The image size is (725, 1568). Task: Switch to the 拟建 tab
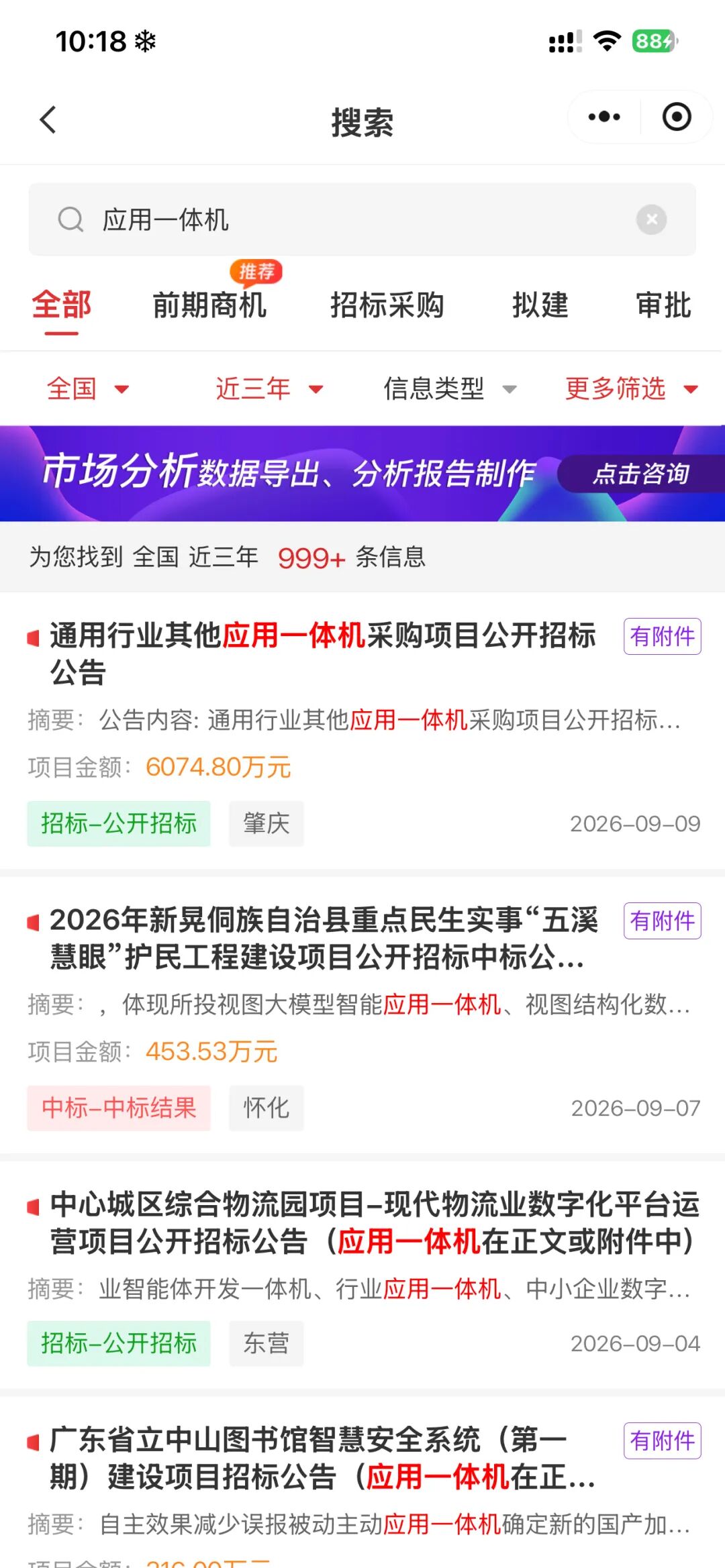(540, 306)
